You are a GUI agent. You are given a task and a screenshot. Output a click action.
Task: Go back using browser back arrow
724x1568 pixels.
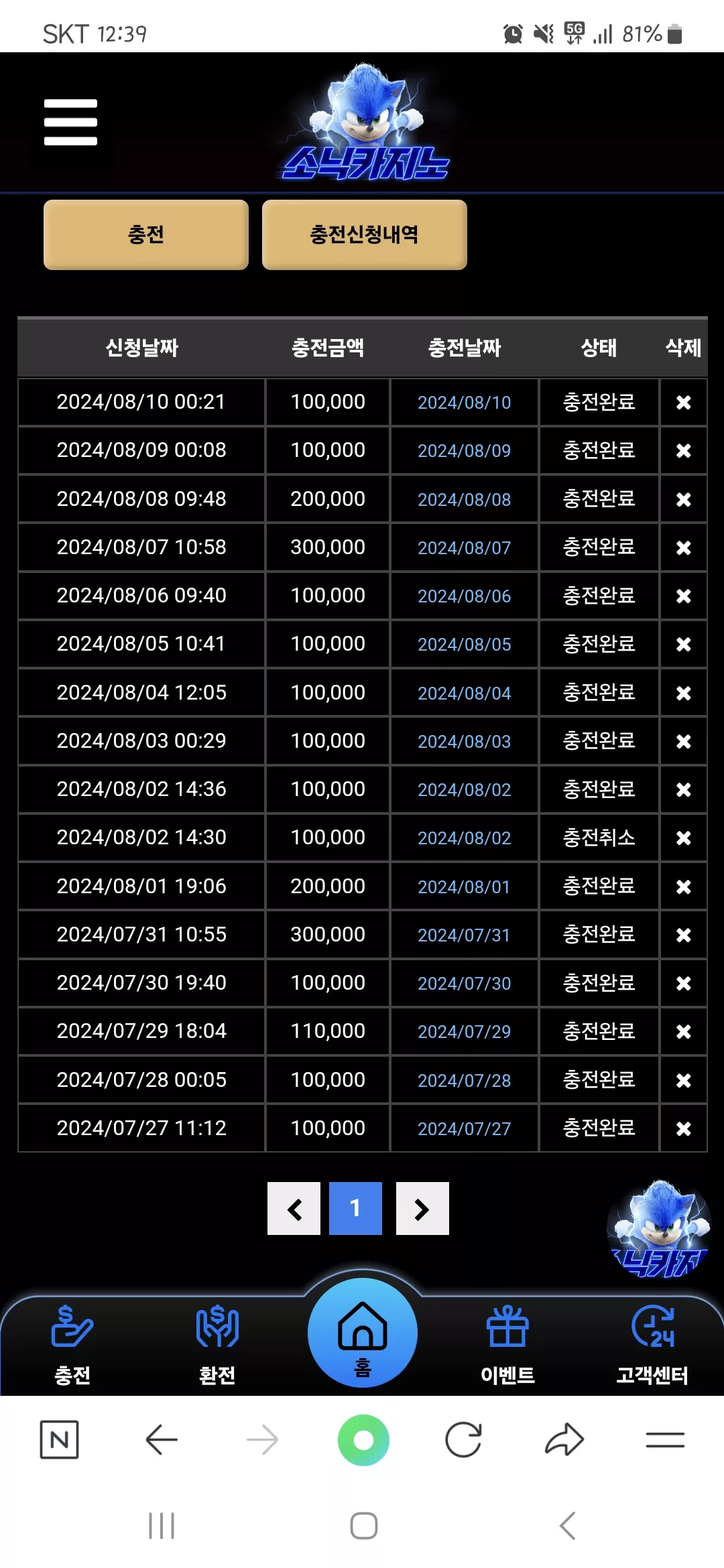(162, 1439)
